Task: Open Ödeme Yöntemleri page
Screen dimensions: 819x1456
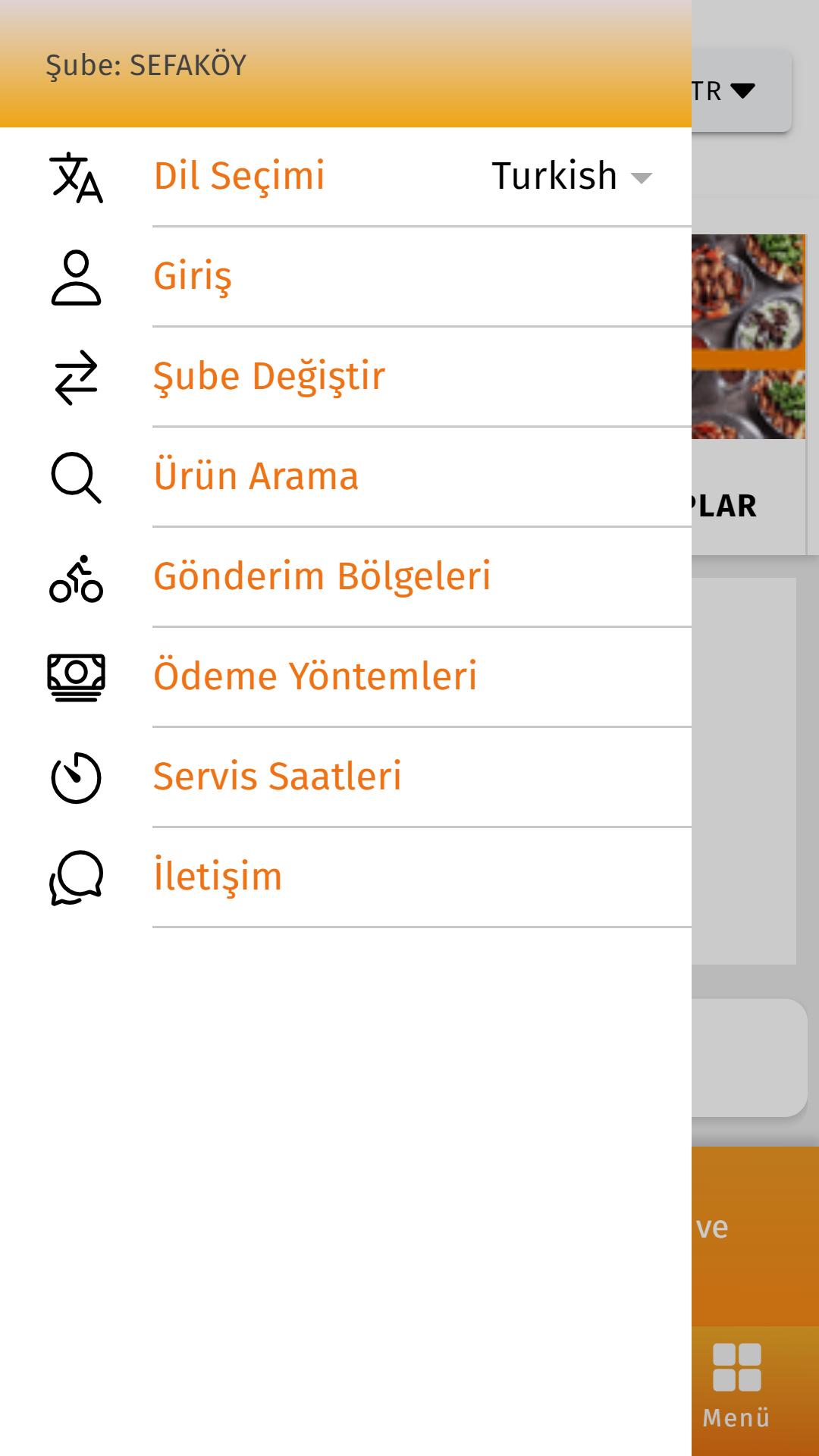Action: click(x=315, y=676)
